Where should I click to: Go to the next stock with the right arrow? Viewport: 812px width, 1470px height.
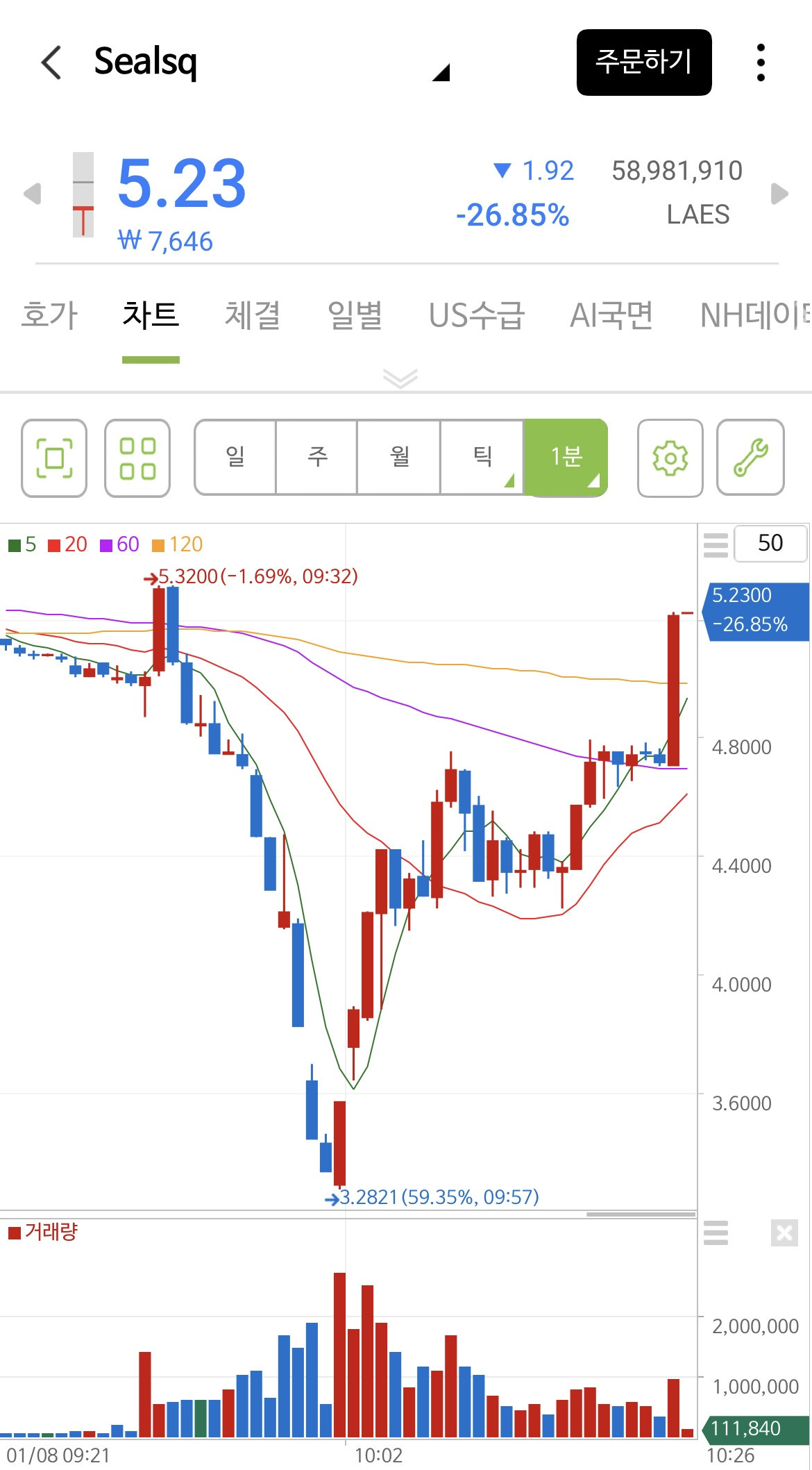[779, 194]
